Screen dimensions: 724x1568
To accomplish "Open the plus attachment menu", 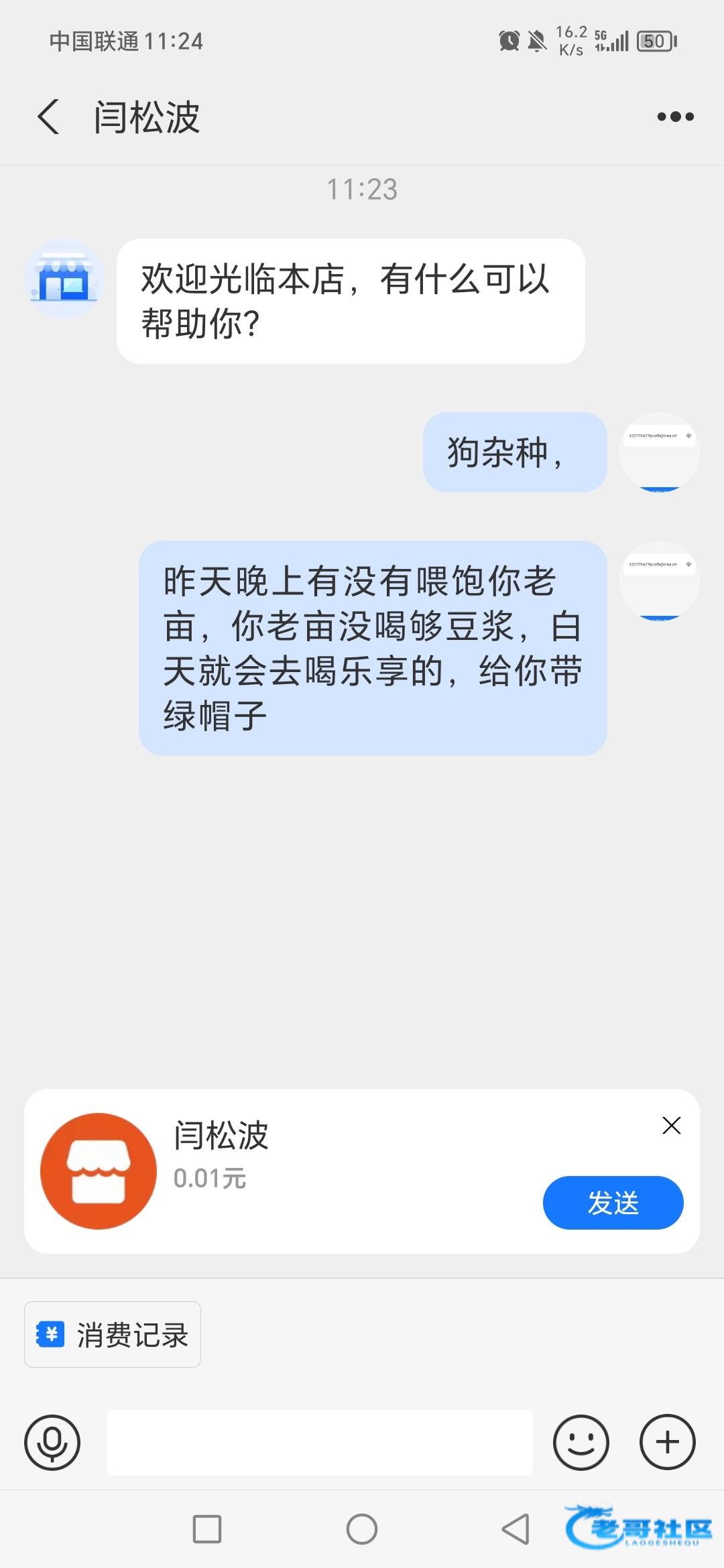I will coord(667,1442).
